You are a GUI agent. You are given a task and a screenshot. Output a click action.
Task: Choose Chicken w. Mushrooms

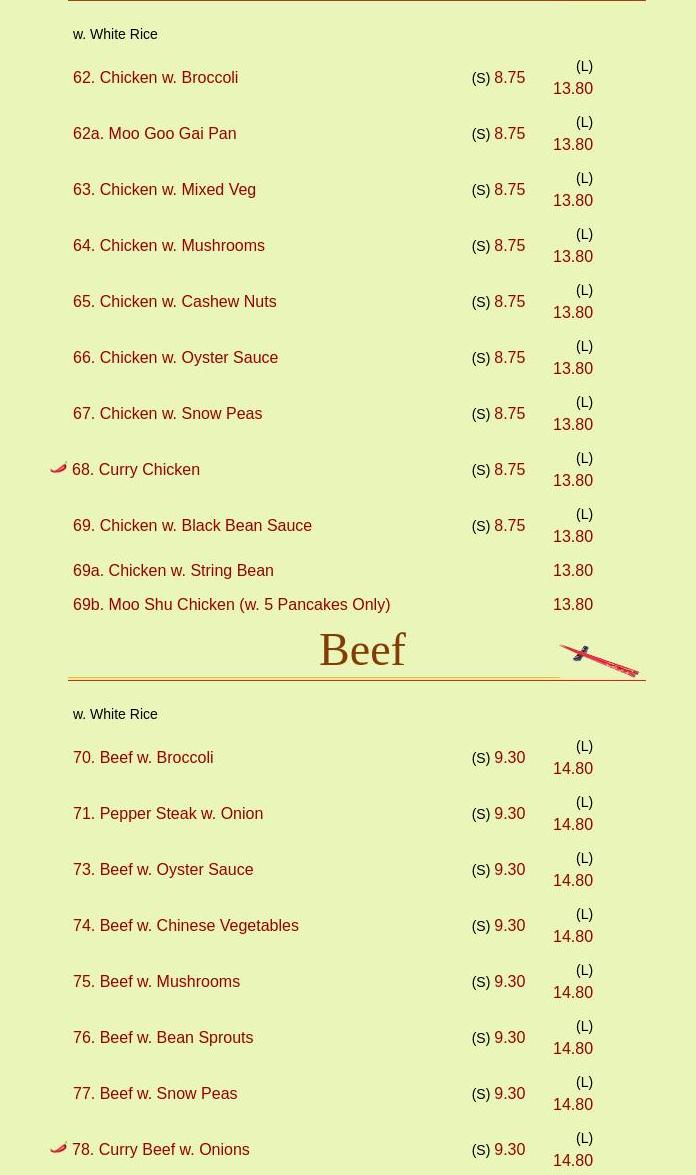pos(168,245)
